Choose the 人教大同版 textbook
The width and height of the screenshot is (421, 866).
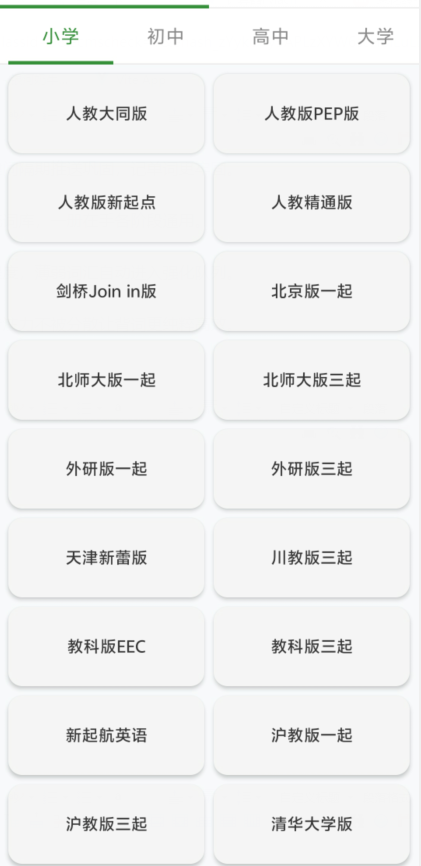[x=106, y=114]
